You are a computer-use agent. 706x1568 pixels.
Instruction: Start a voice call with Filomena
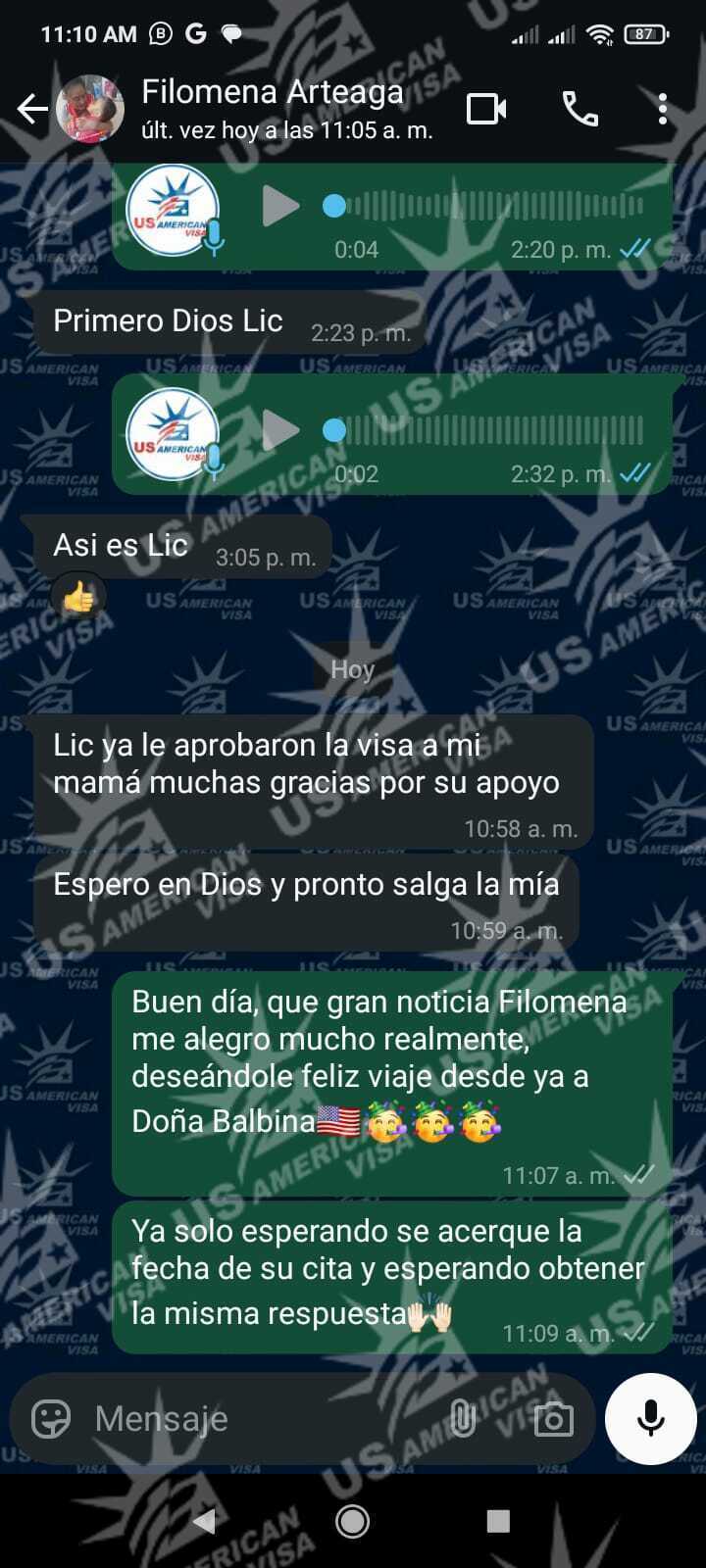580,109
